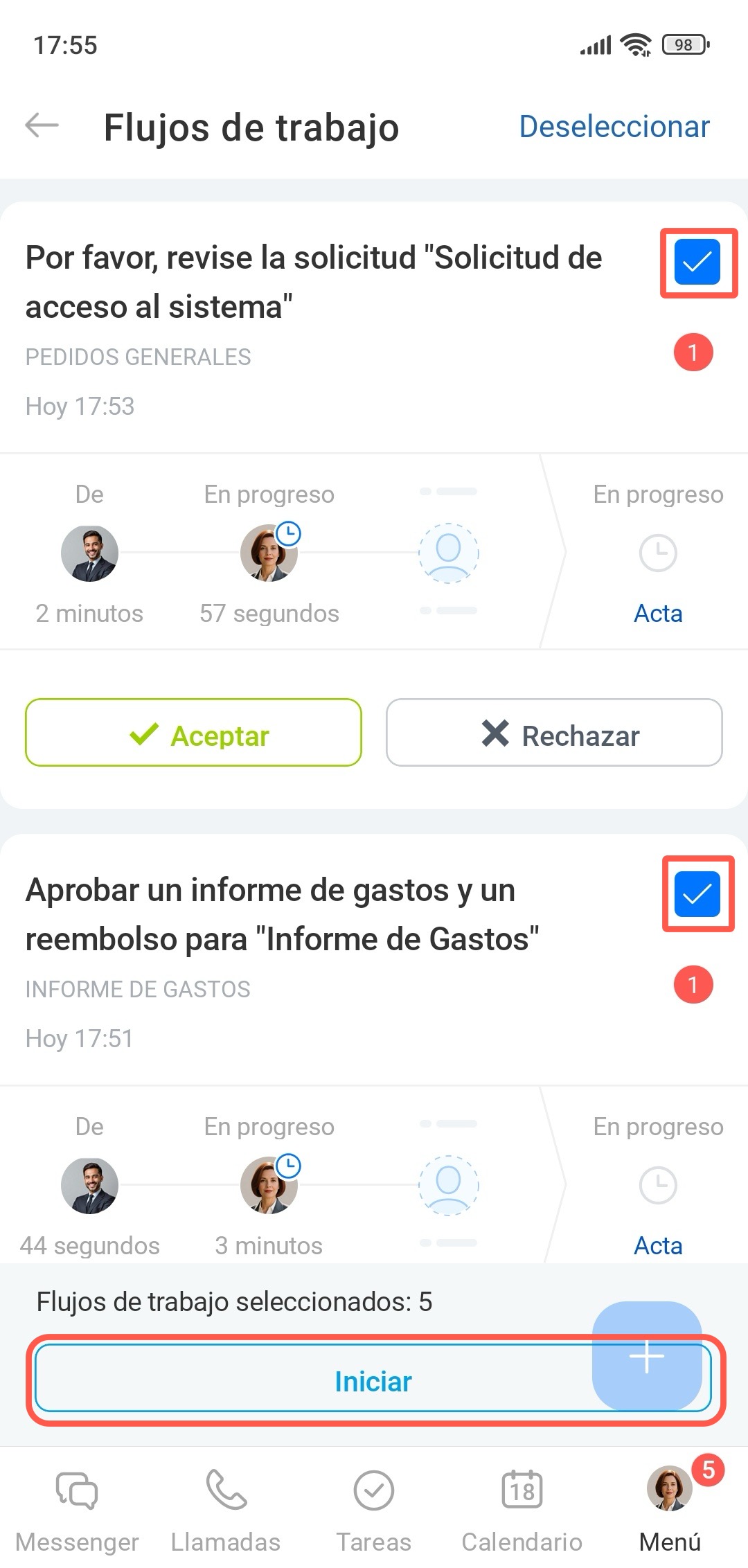Go back using the arrow icon
The width and height of the screenshot is (748, 1568).
click(42, 126)
